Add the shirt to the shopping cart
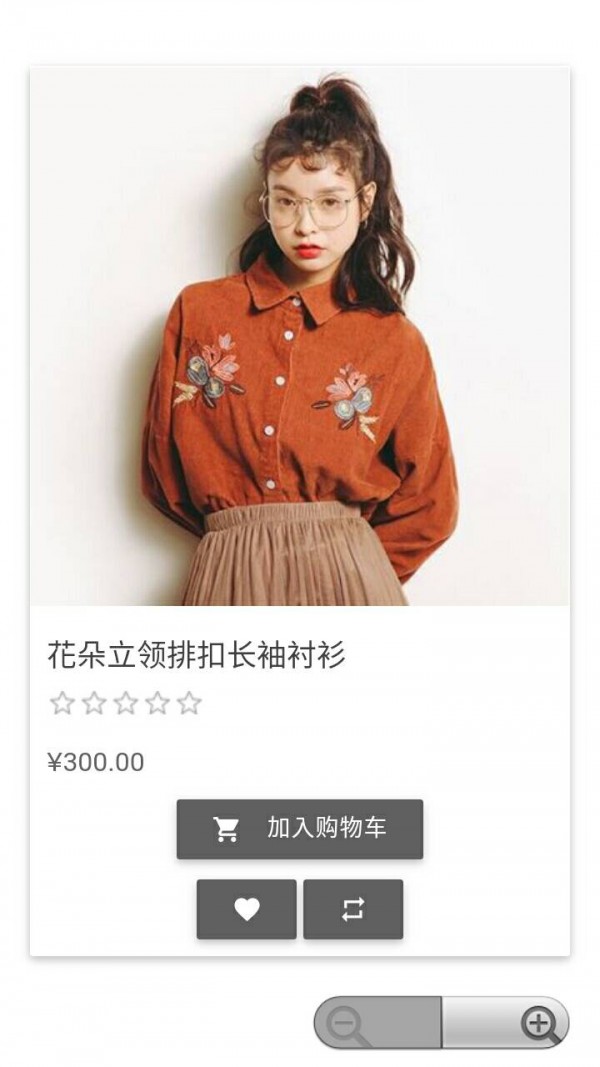Image resolution: width=600 pixels, height=1067 pixels. (299, 829)
